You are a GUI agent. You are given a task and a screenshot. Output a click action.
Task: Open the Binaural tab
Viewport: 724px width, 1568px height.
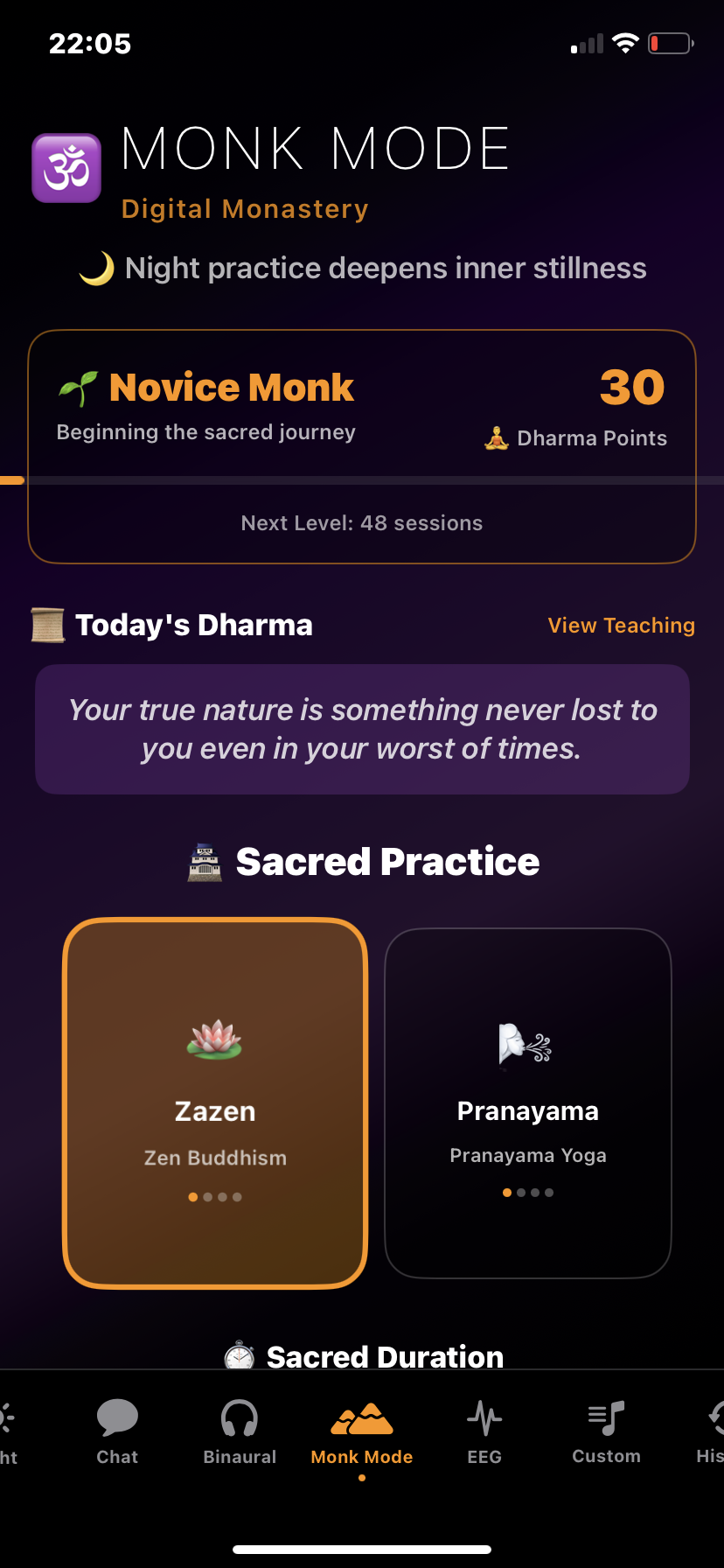point(240,1431)
